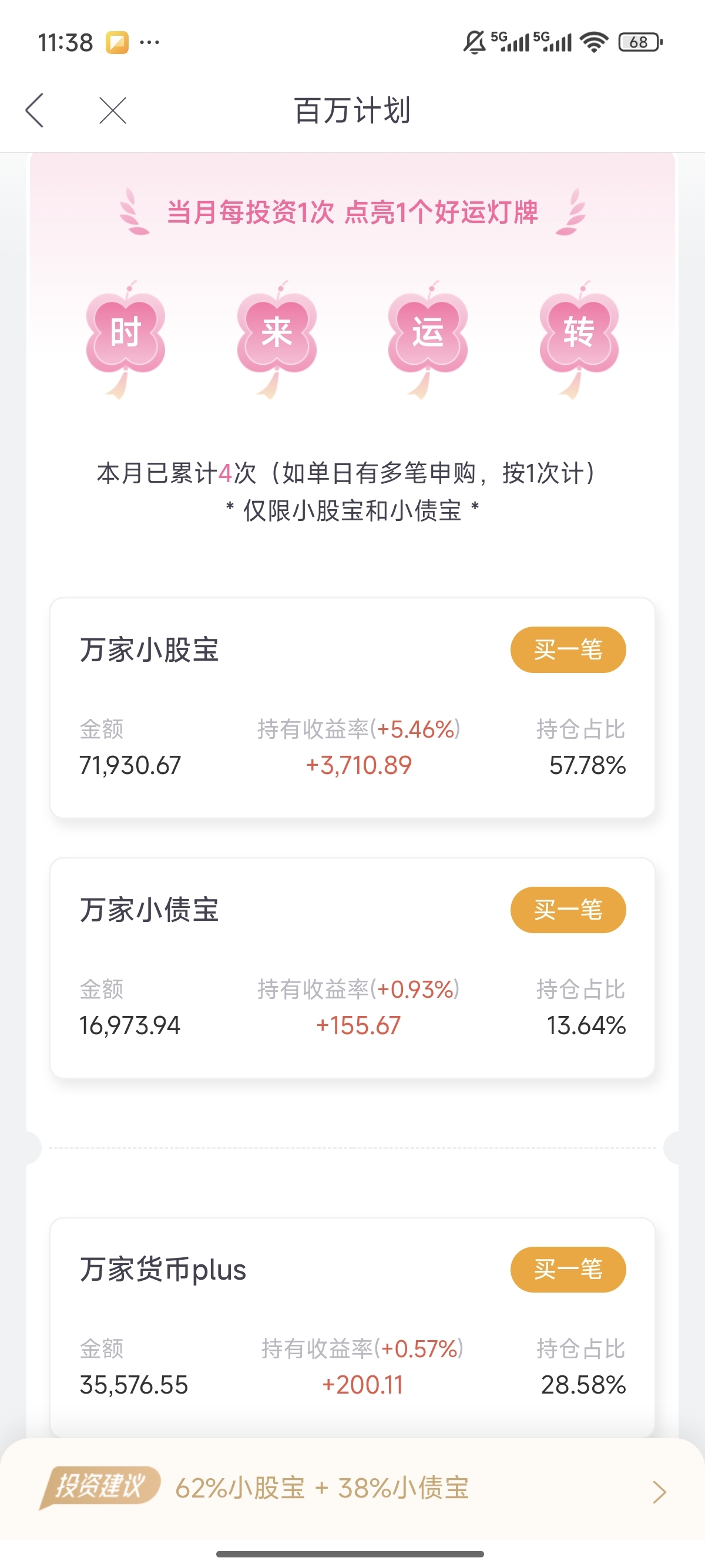Open the 投资建议 banner

click(x=352, y=1488)
